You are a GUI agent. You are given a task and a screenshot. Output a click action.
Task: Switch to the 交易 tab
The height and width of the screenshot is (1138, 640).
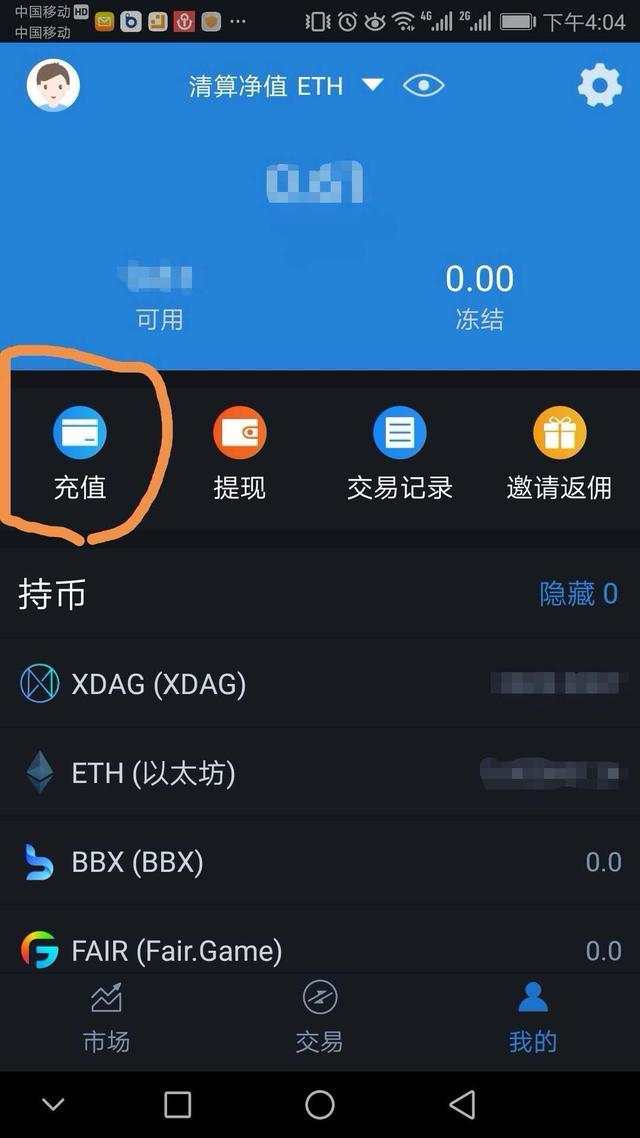coord(319,1019)
